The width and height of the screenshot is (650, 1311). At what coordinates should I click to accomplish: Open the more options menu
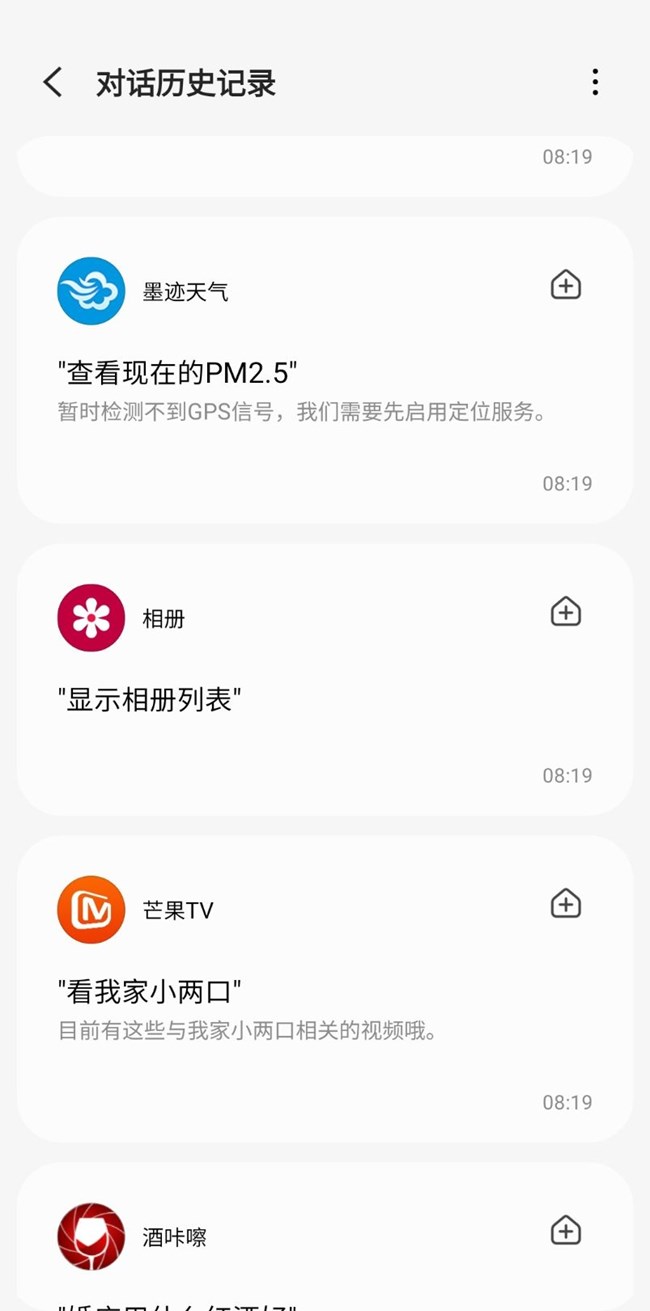coord(595,82)
